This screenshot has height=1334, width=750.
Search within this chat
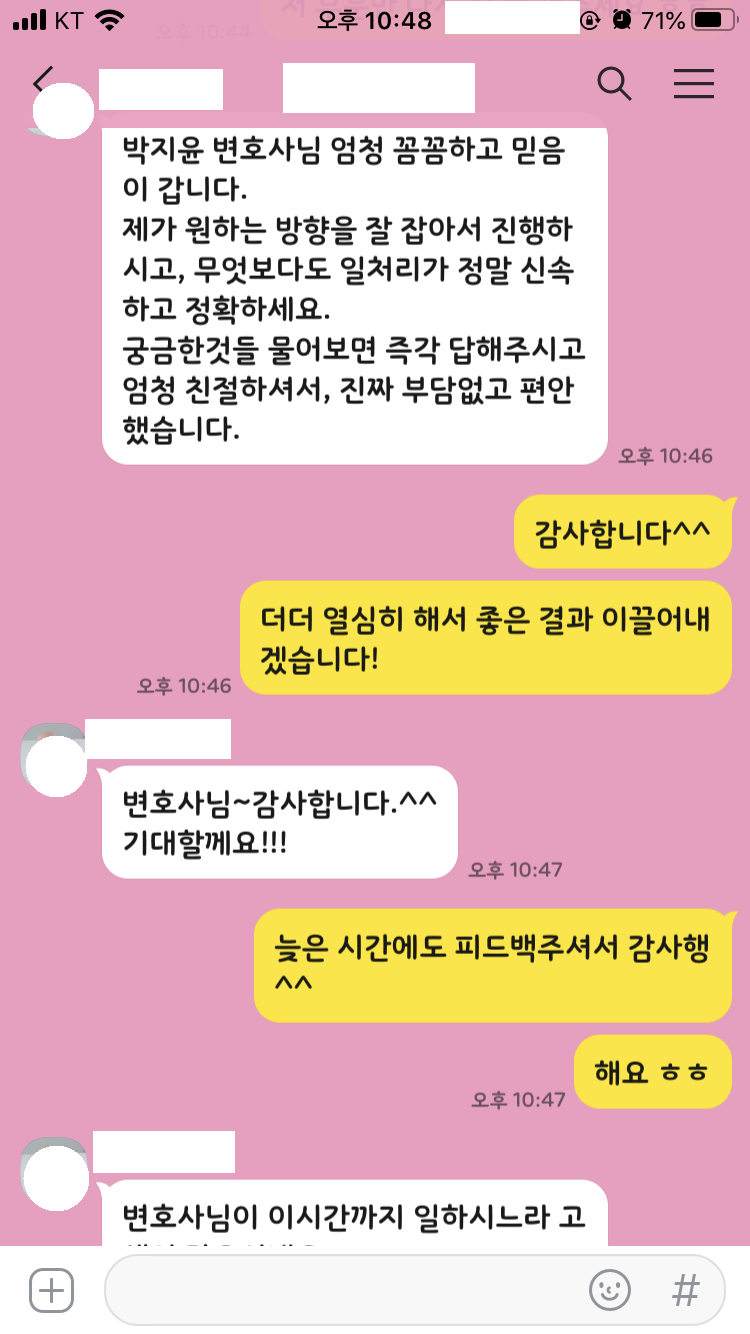point(614,85)
